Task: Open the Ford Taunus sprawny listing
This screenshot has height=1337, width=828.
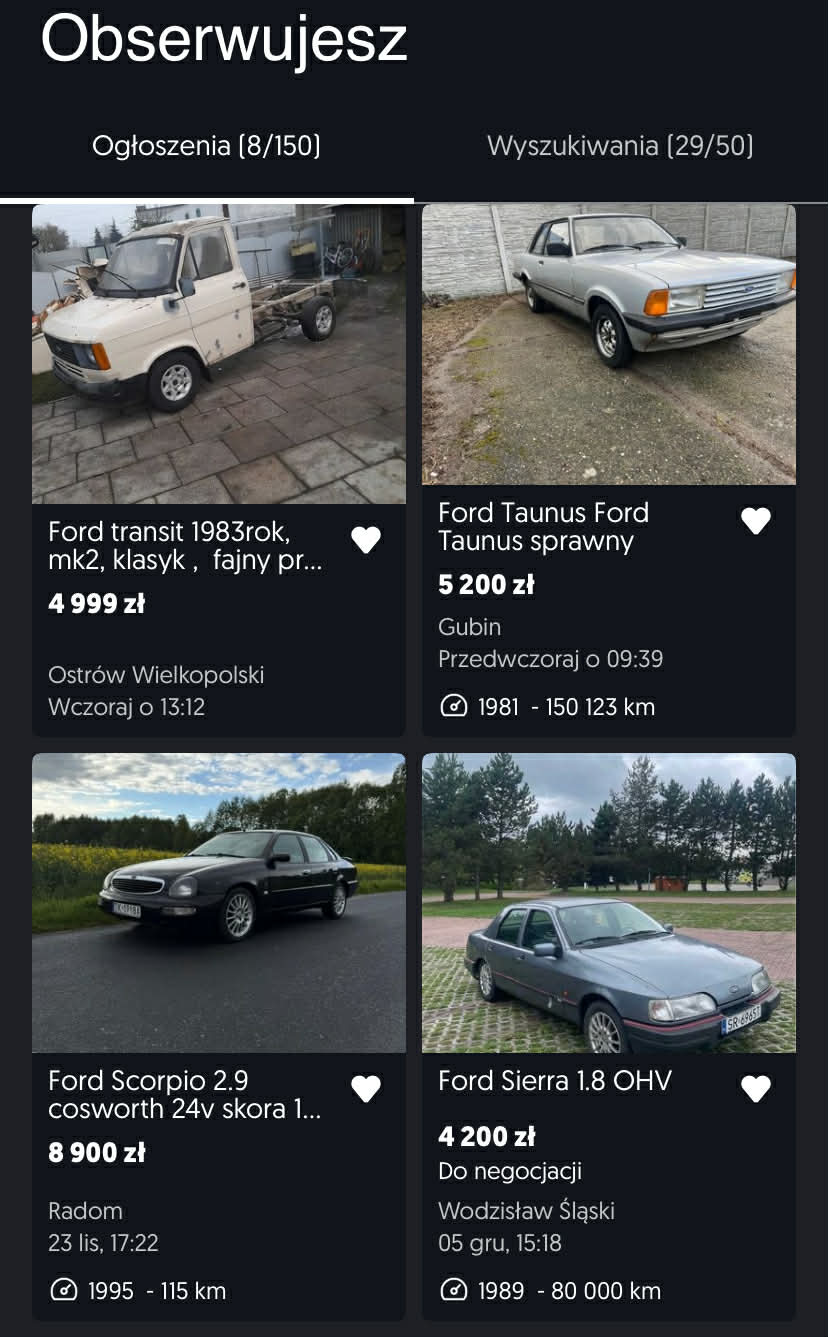Action: tap(543, 527)
